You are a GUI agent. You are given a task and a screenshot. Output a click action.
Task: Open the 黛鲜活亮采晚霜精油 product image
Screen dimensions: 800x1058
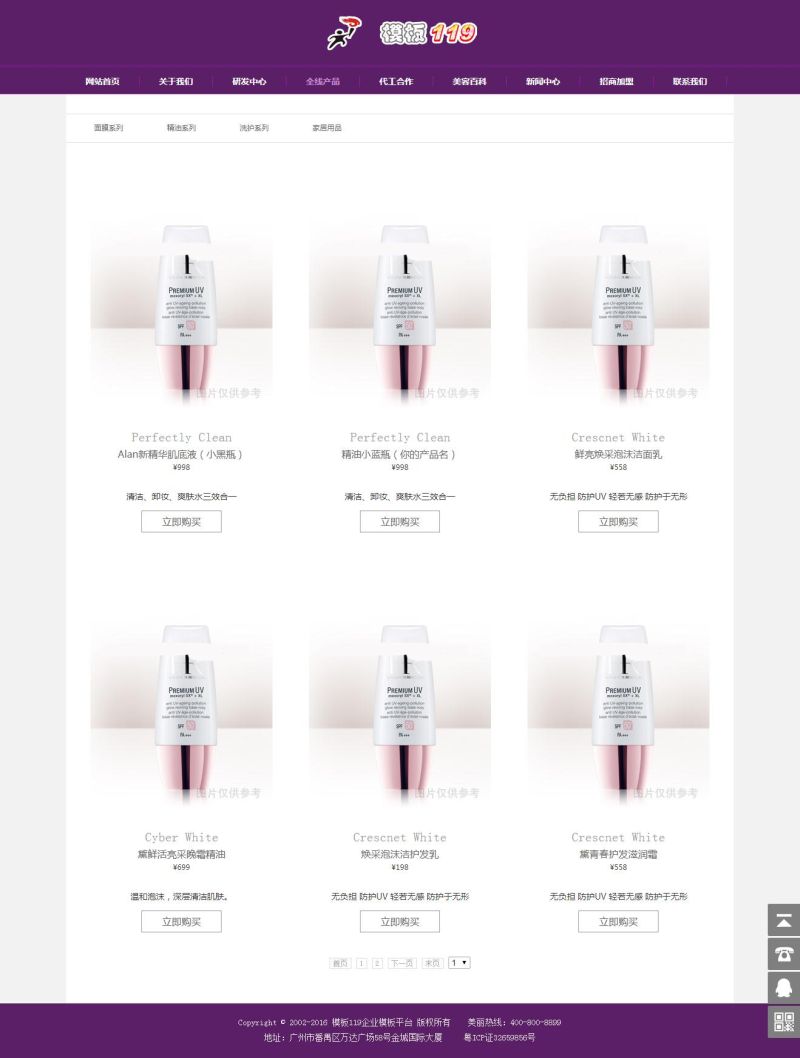(181, 710)
